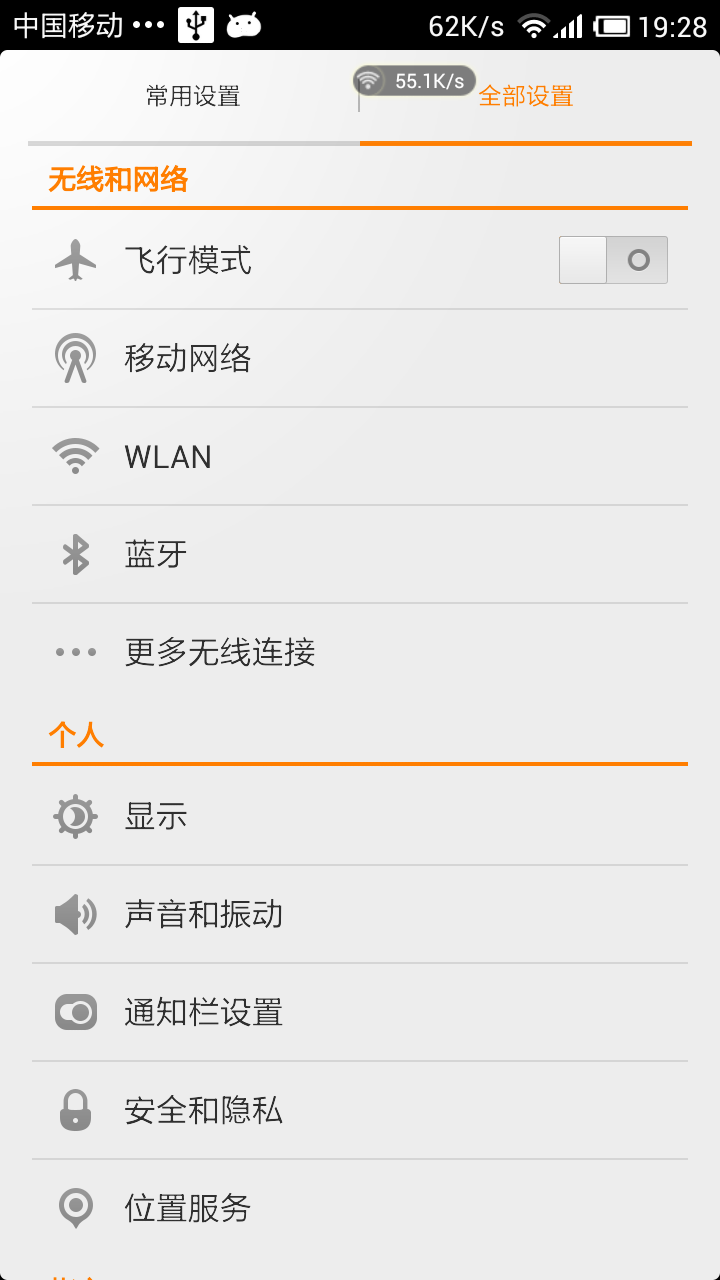The height and width of the screenshot is (1280, 720).
Task: Open 移动网络 settings
Action: pyautogui.click(x=360, y=358)
